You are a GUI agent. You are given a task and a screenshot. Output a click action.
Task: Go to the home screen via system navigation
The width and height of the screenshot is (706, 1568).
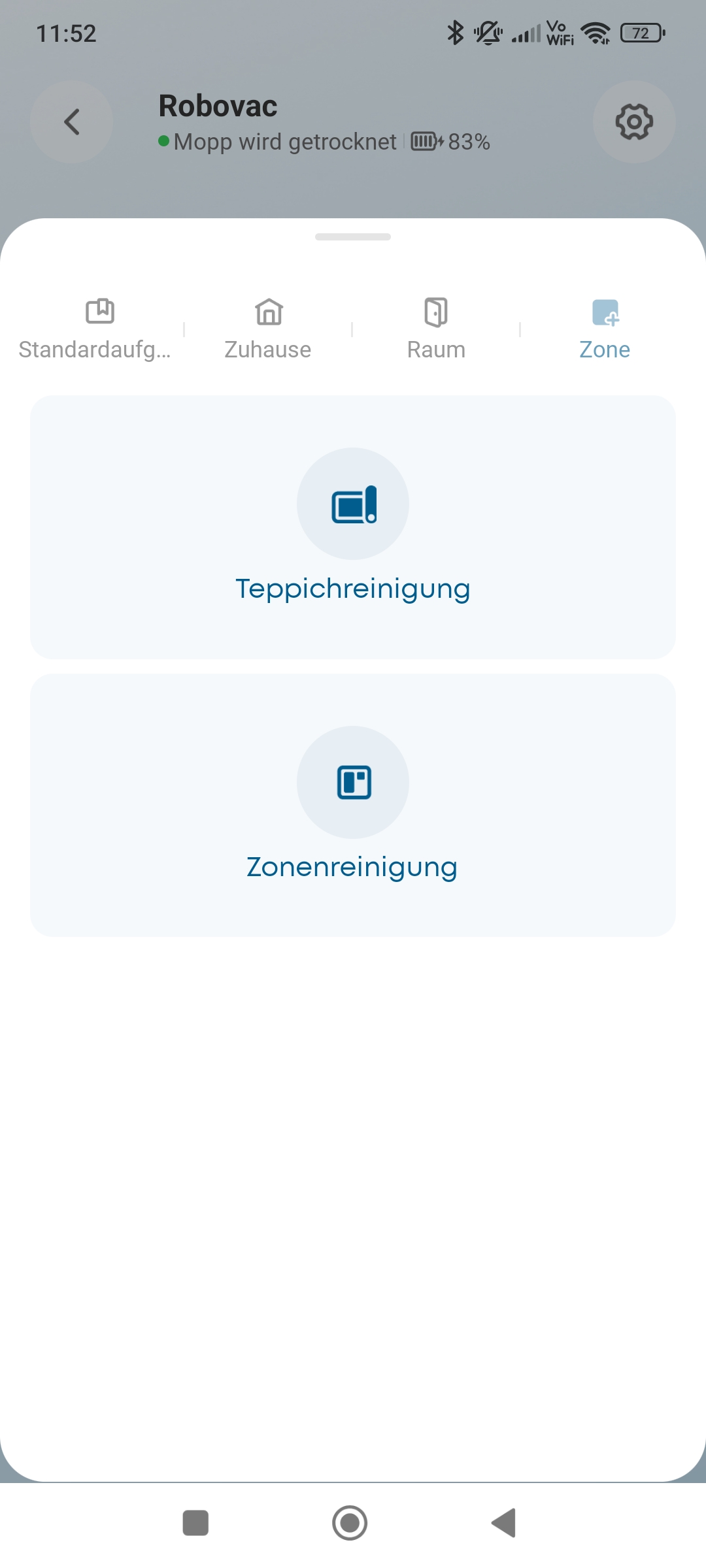(x=350, y=1523)
